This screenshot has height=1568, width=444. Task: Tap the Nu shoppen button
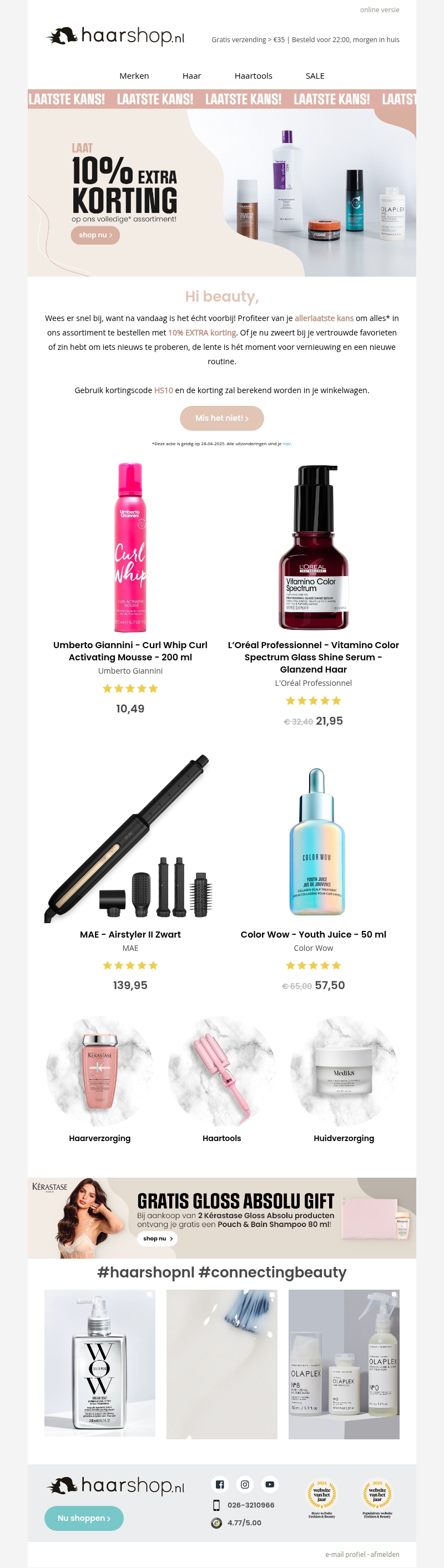click(x=84, y=1518)
